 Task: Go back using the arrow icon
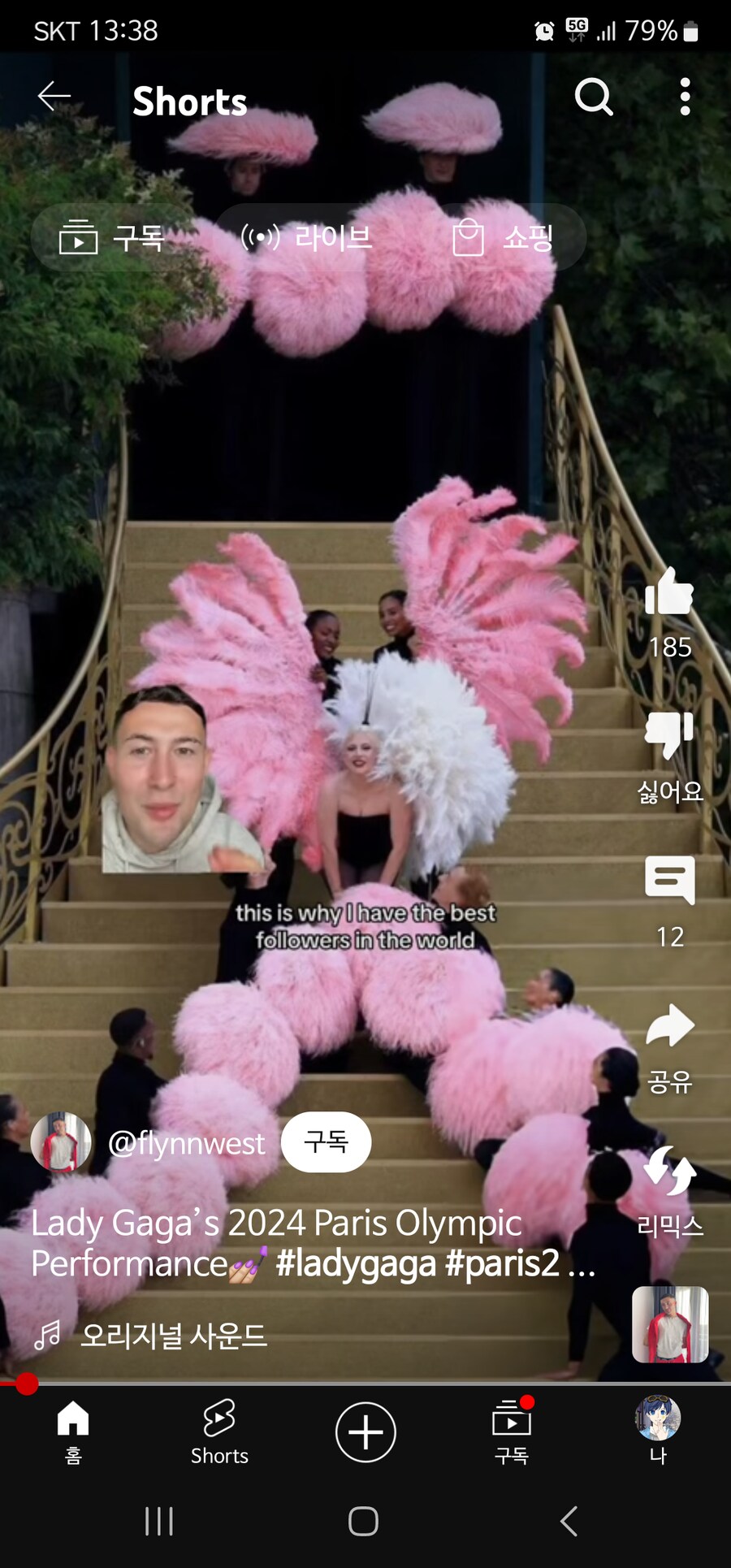[54, 97]
